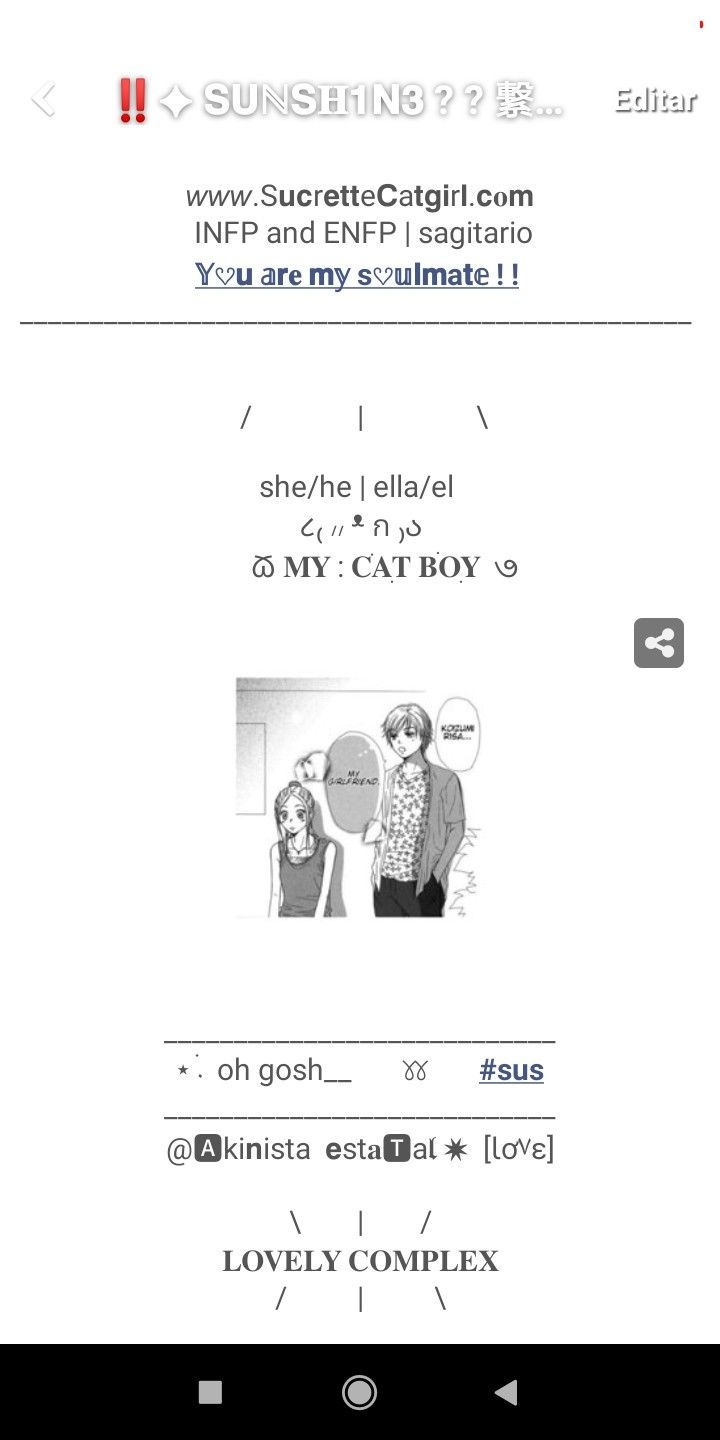Tap the system home button
The image size is (720, 1440).
pos(359,1392)
